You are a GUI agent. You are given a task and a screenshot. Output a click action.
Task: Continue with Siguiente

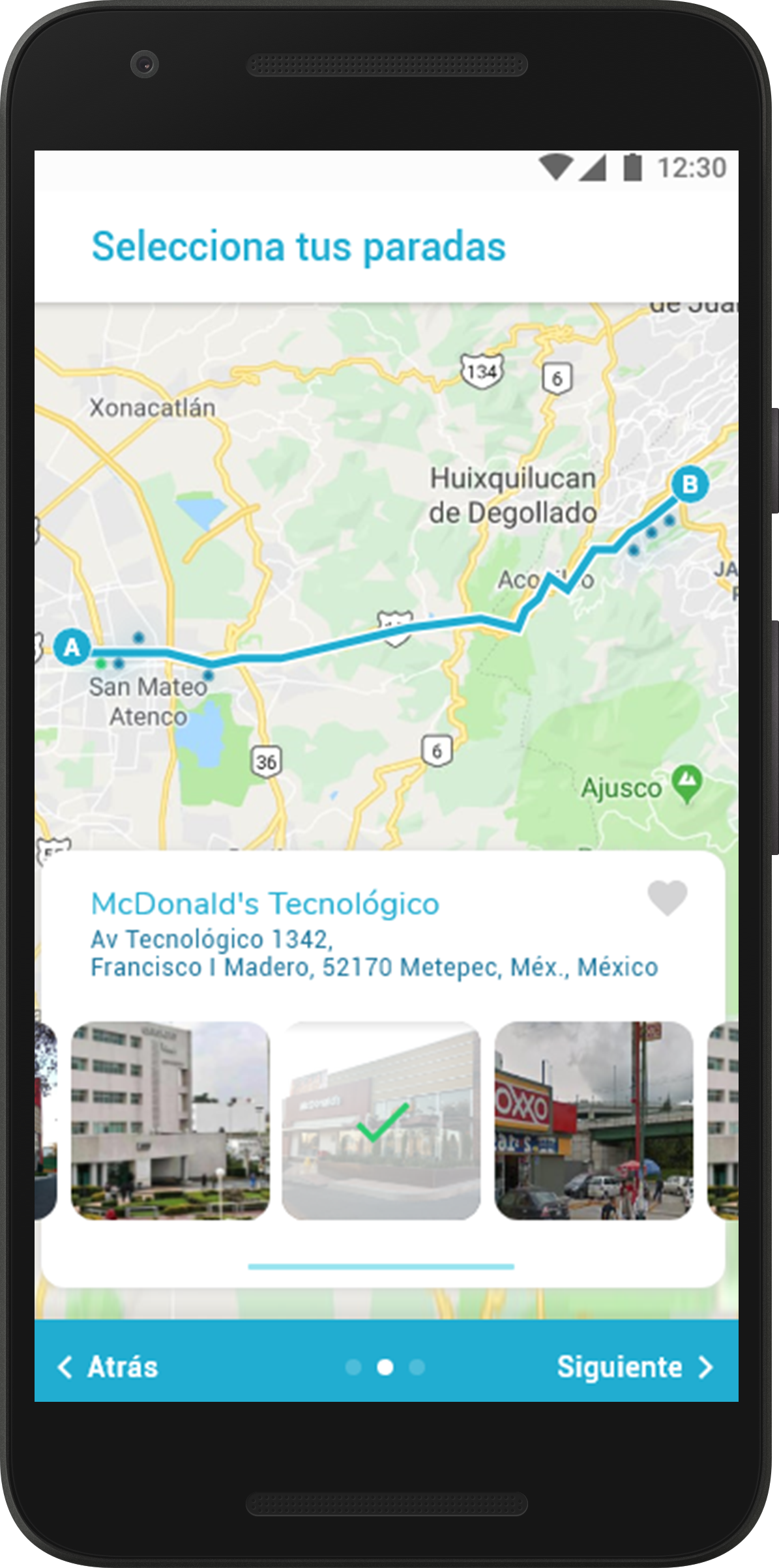pos(634,1367)
